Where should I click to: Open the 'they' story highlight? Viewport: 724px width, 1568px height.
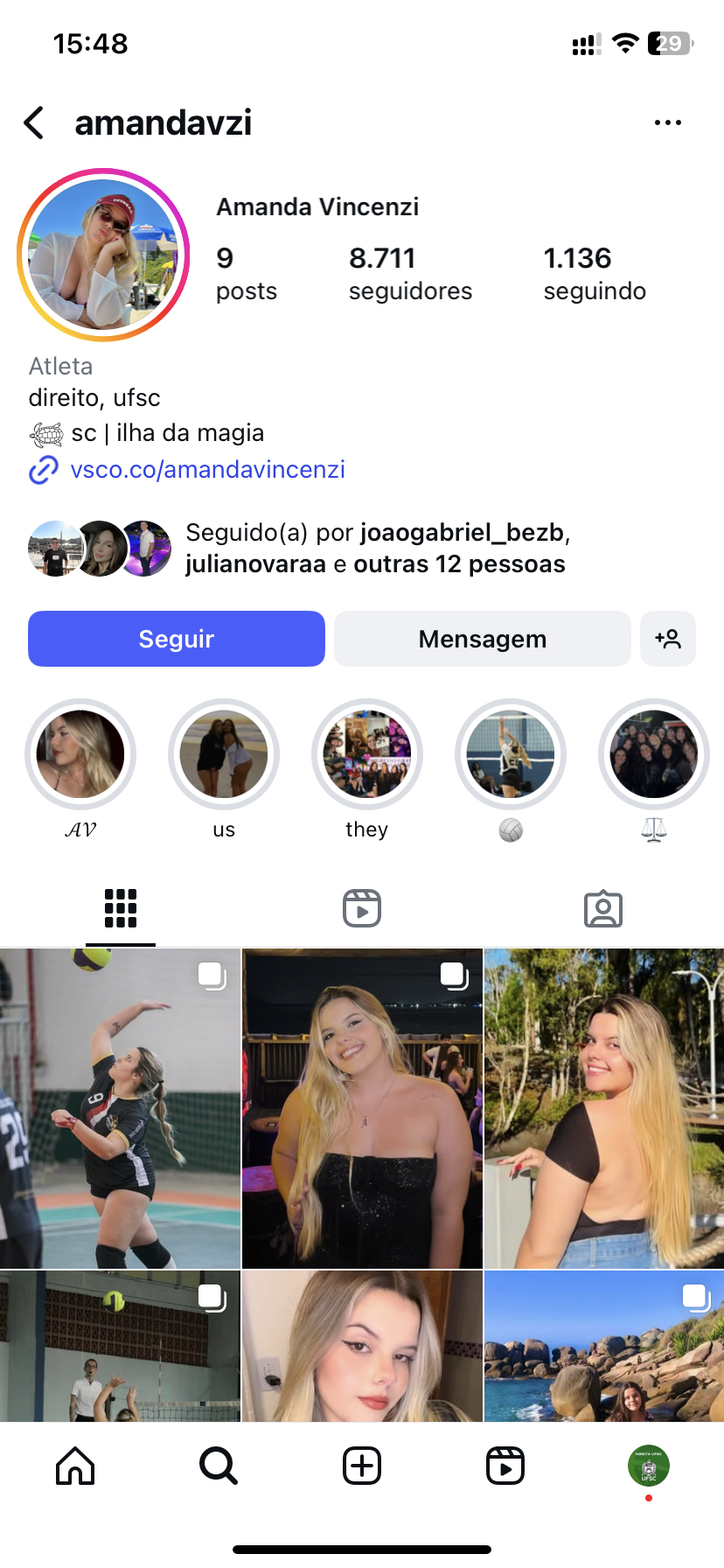tap(367, 754)
